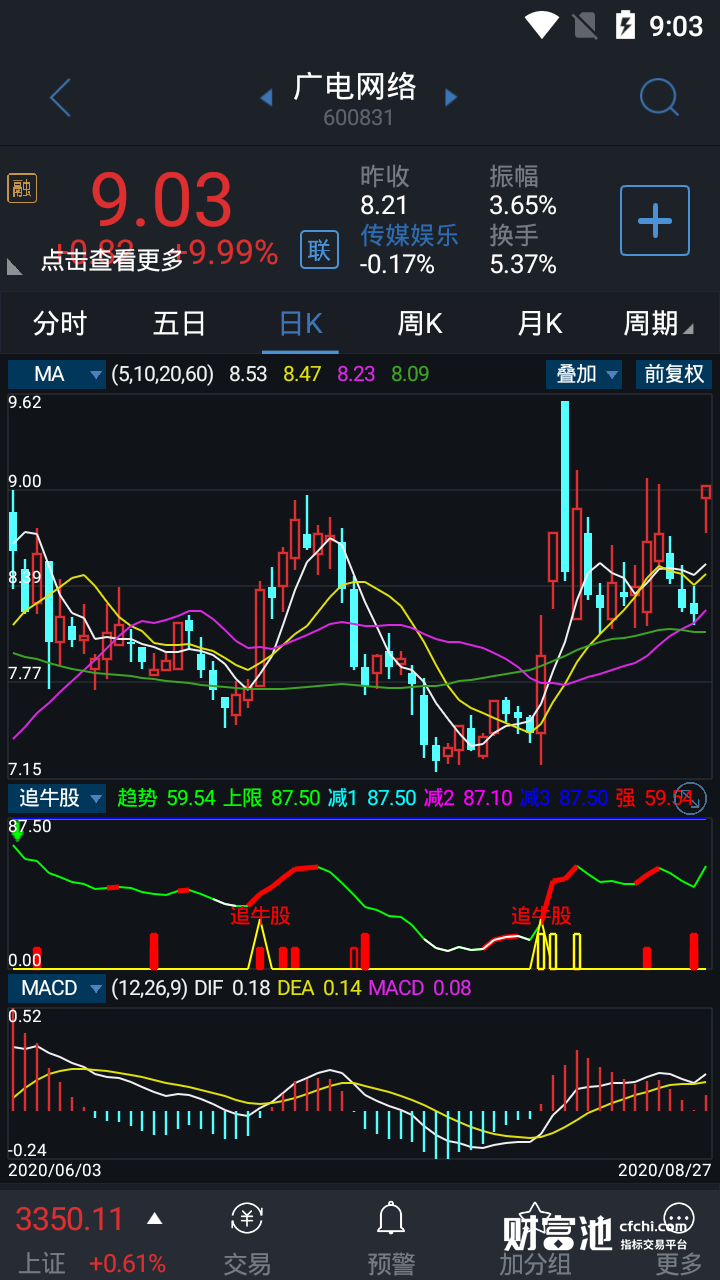
Task: Change the MACD indicator dropdown
Action: [57, 988]
